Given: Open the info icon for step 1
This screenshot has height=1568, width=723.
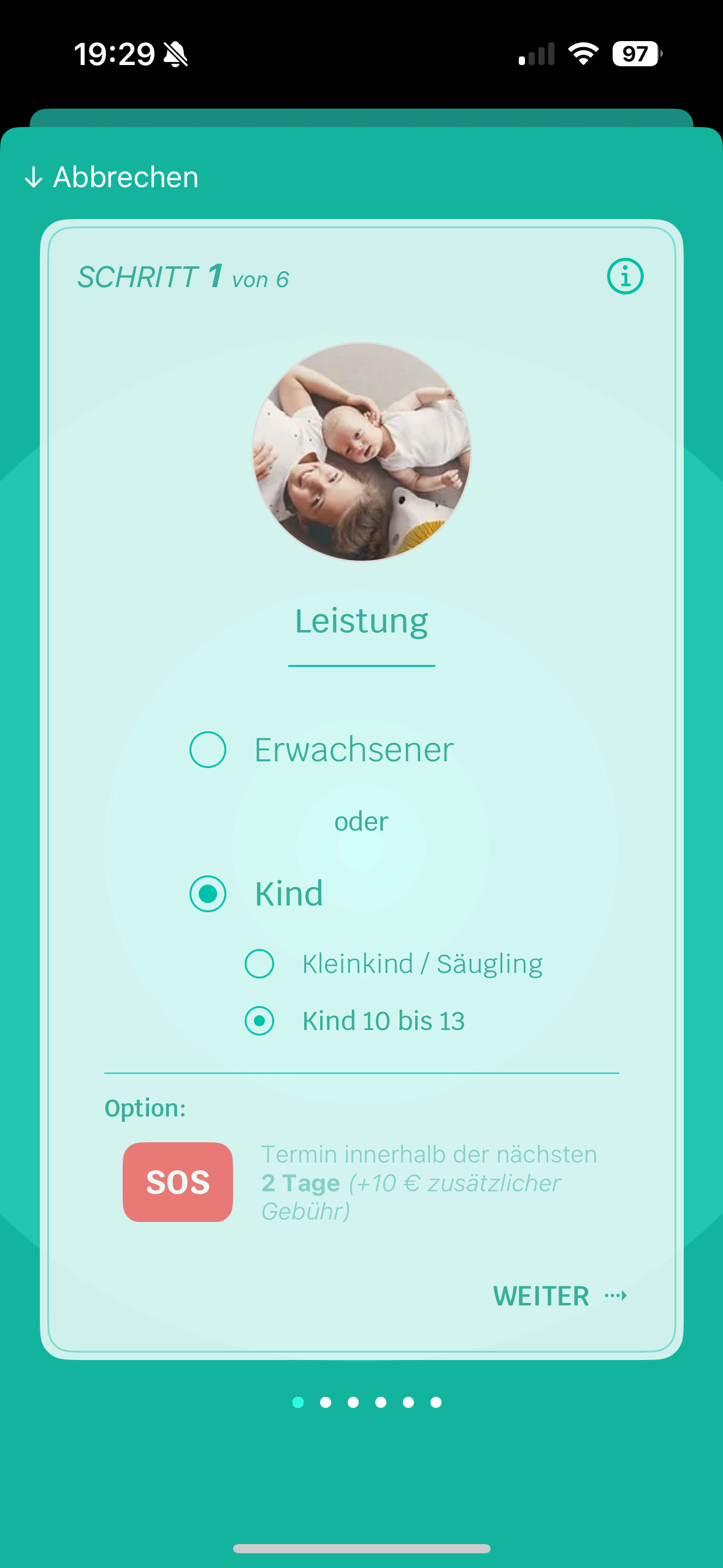Looking at the screenshot, I should (625, 277).
